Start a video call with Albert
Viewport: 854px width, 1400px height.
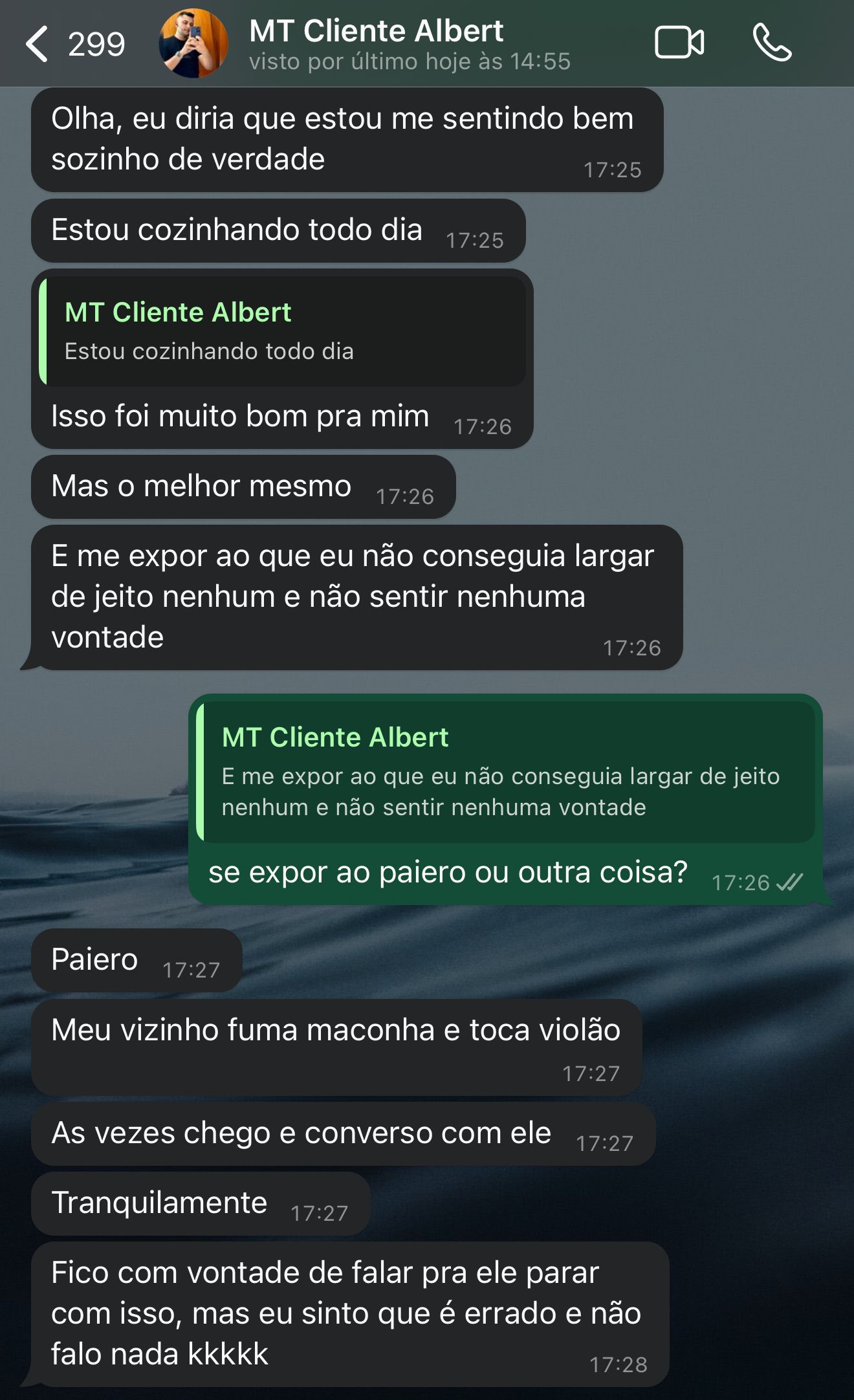tap(679, 43)
